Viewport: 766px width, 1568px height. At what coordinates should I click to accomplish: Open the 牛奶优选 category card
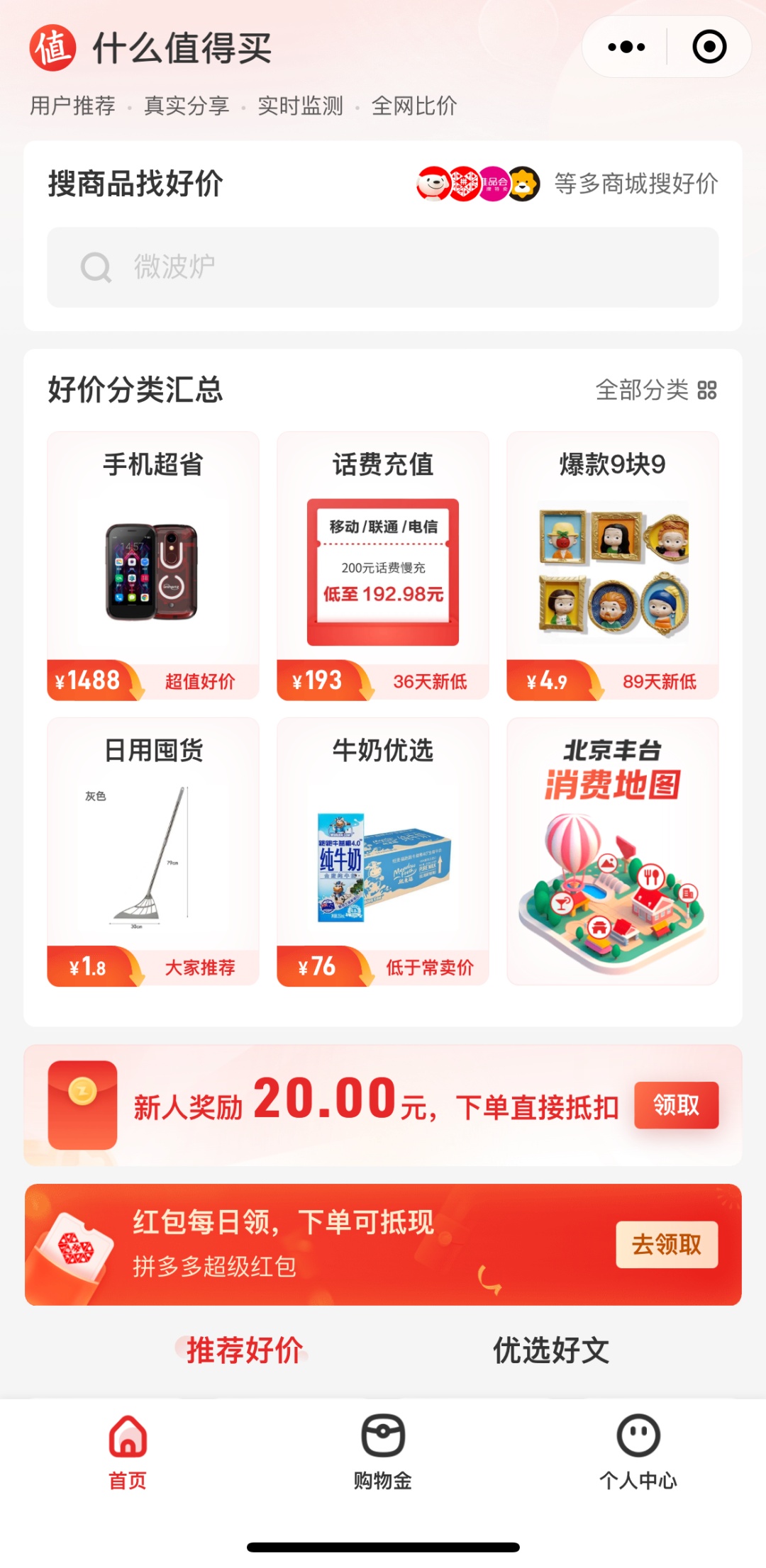[382, 851]
